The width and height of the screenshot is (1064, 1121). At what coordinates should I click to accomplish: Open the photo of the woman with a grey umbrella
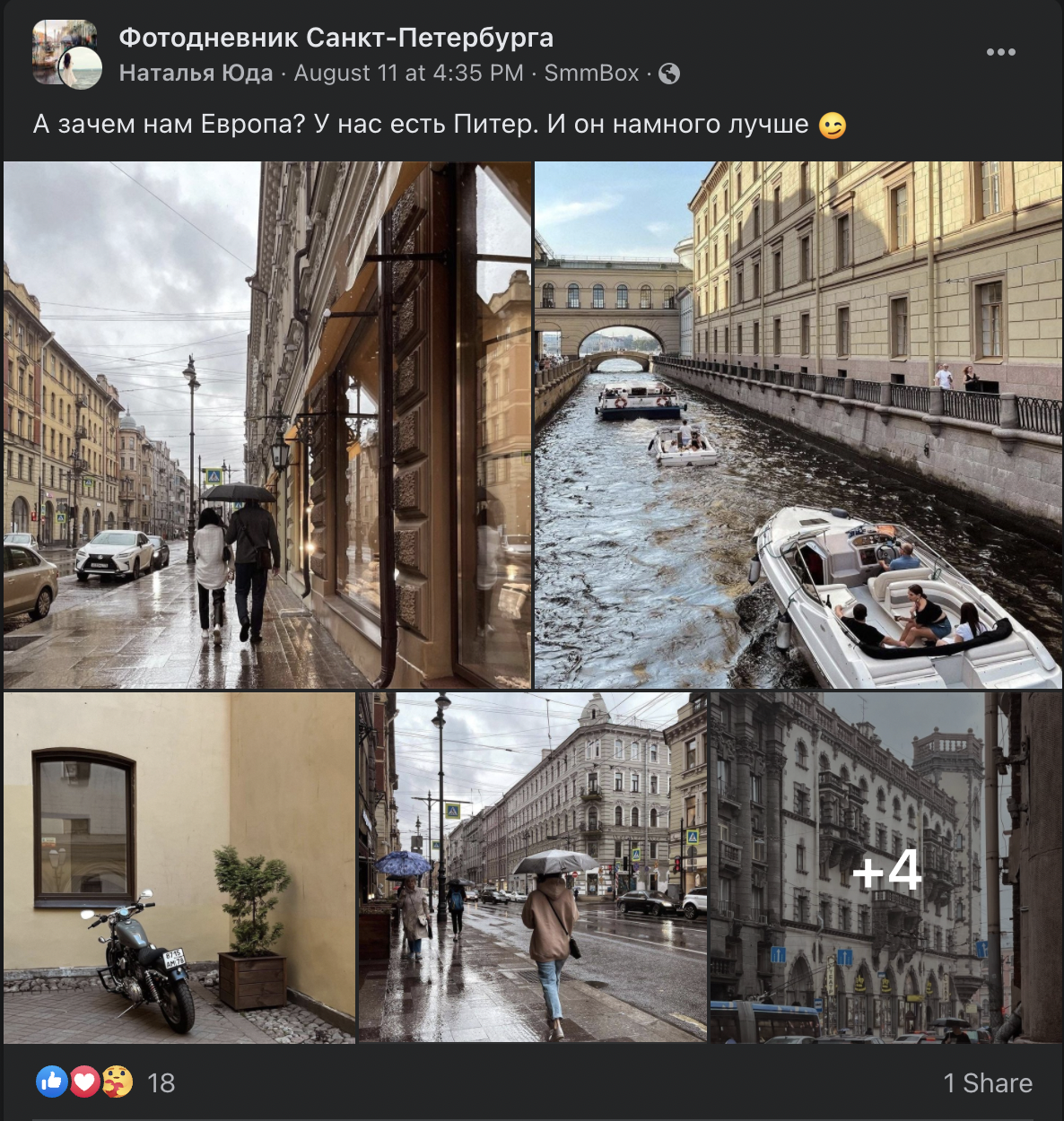click(532, 867)
